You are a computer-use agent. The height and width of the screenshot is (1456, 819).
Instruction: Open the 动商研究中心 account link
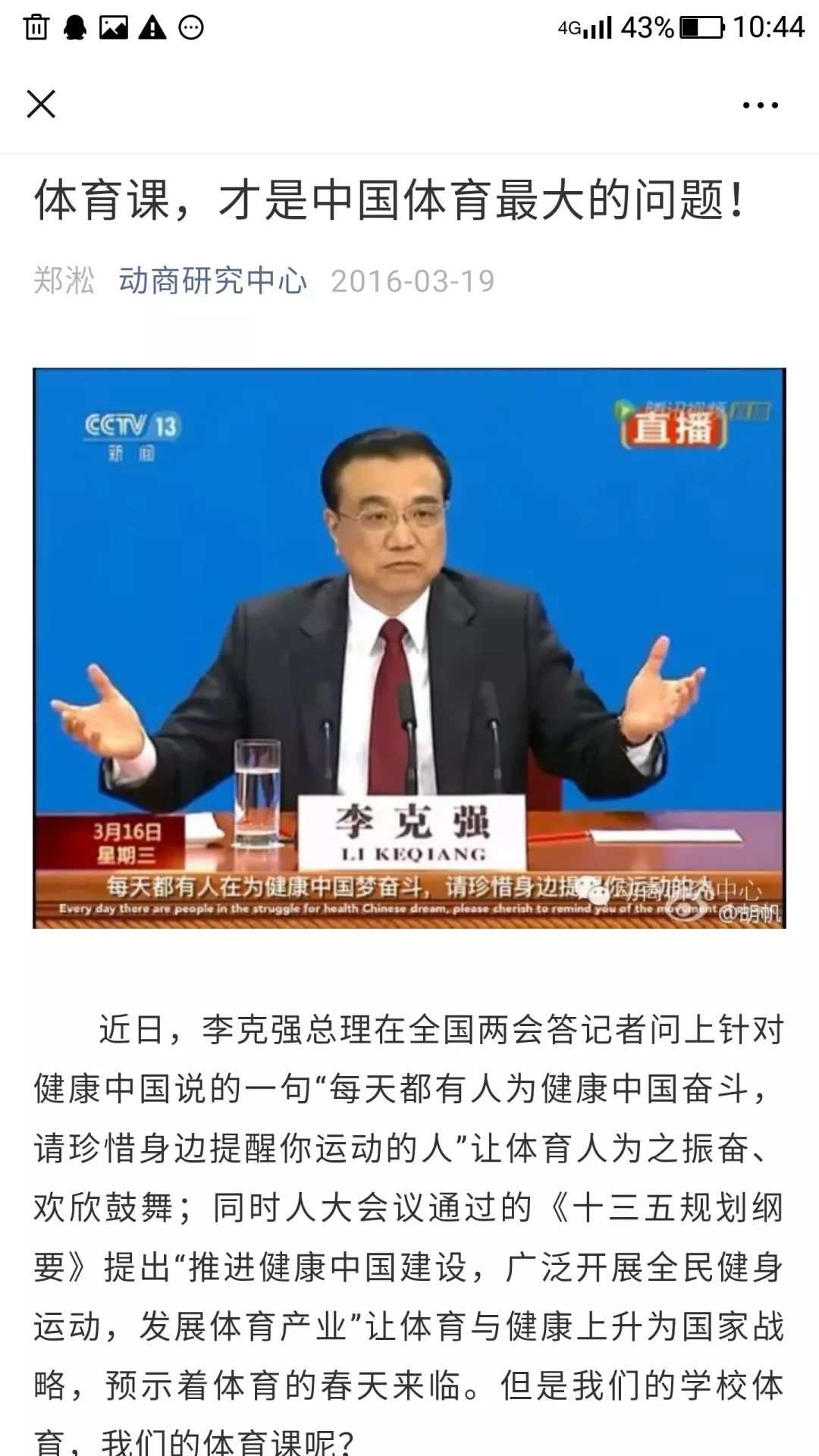(x=212, y=281)
